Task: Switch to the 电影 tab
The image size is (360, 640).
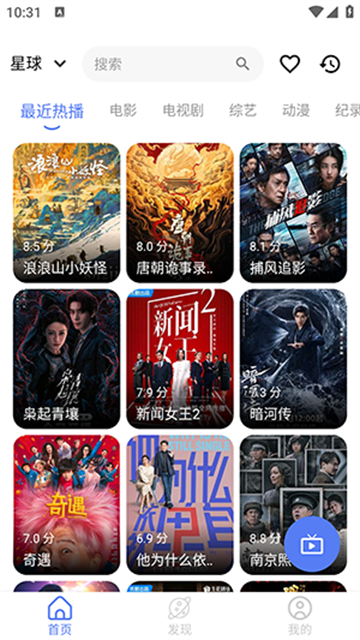Action: [123, 110]
